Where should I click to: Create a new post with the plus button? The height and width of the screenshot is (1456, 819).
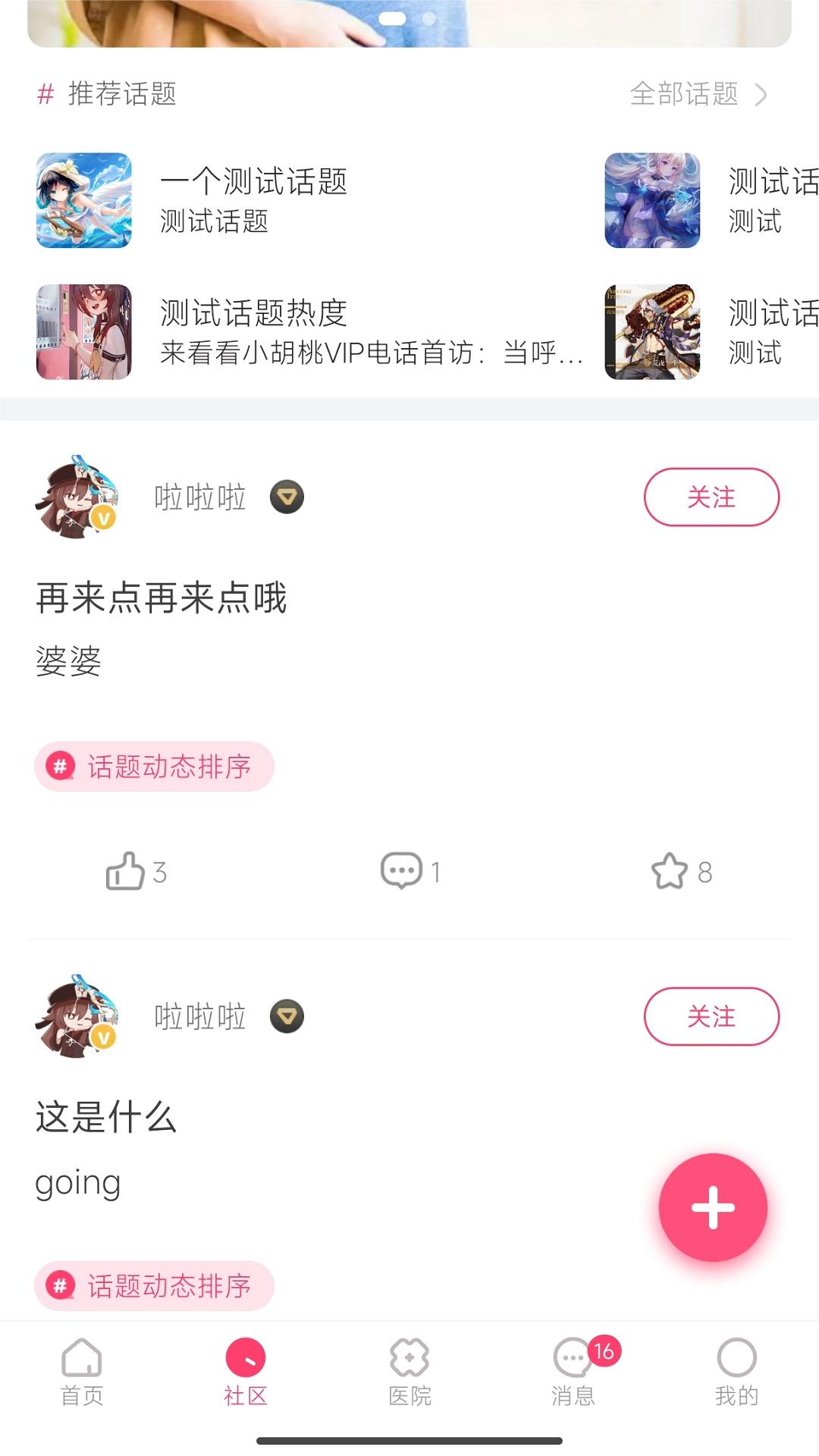[713, 1207]
